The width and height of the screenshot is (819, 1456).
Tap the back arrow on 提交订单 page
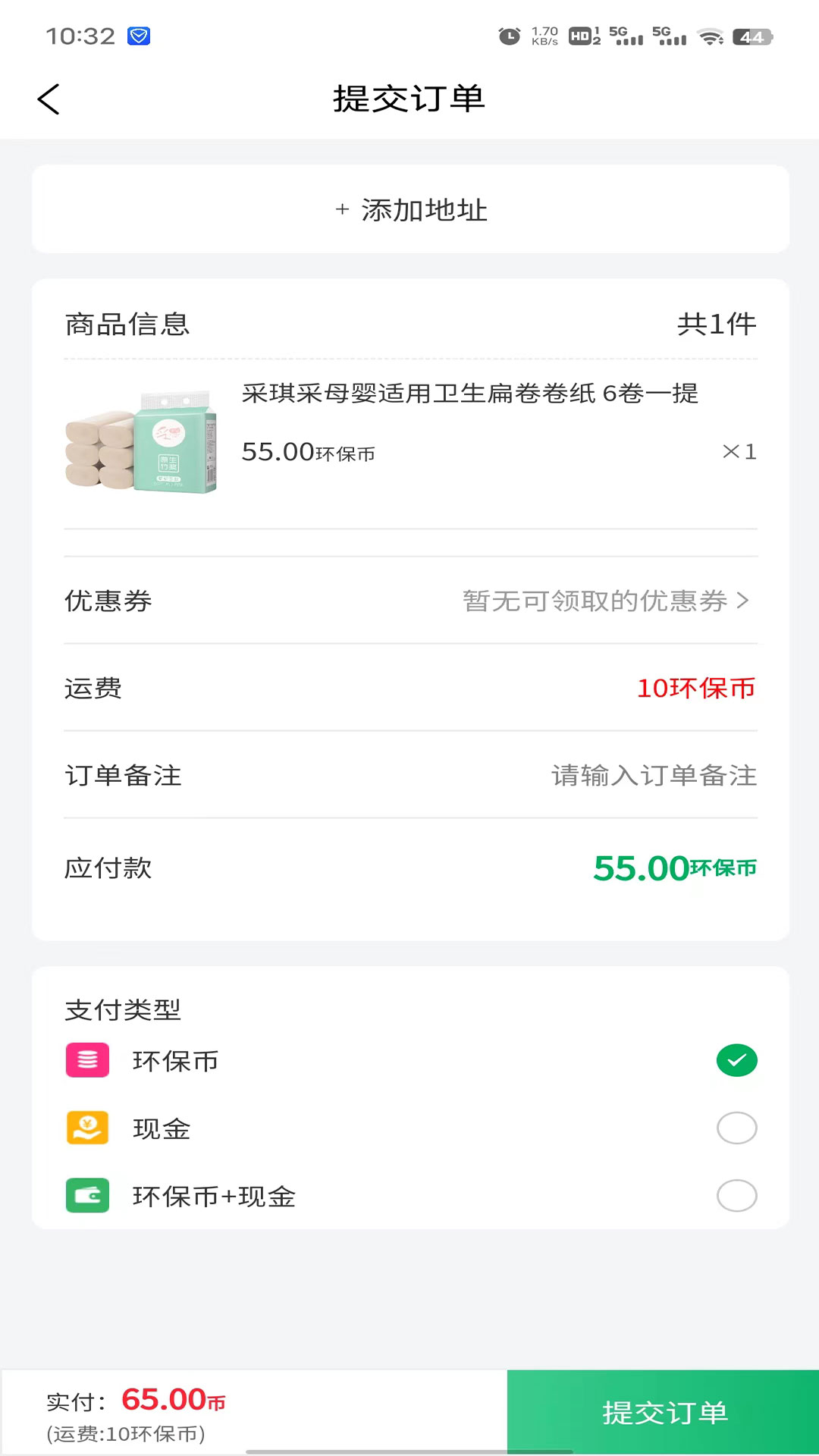[49, 99]
